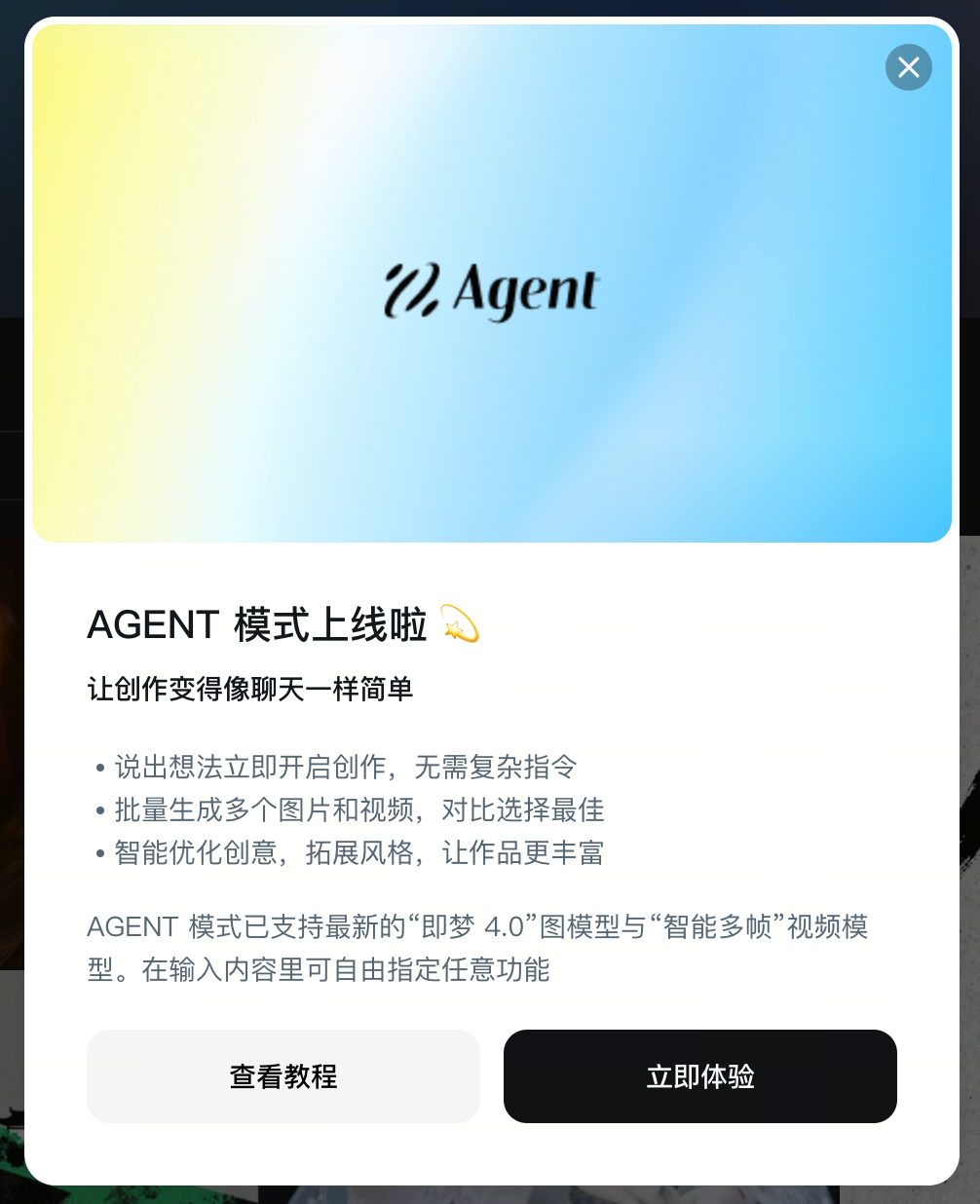Click the thumbnail strip below the dialog

coord(546,1193)
